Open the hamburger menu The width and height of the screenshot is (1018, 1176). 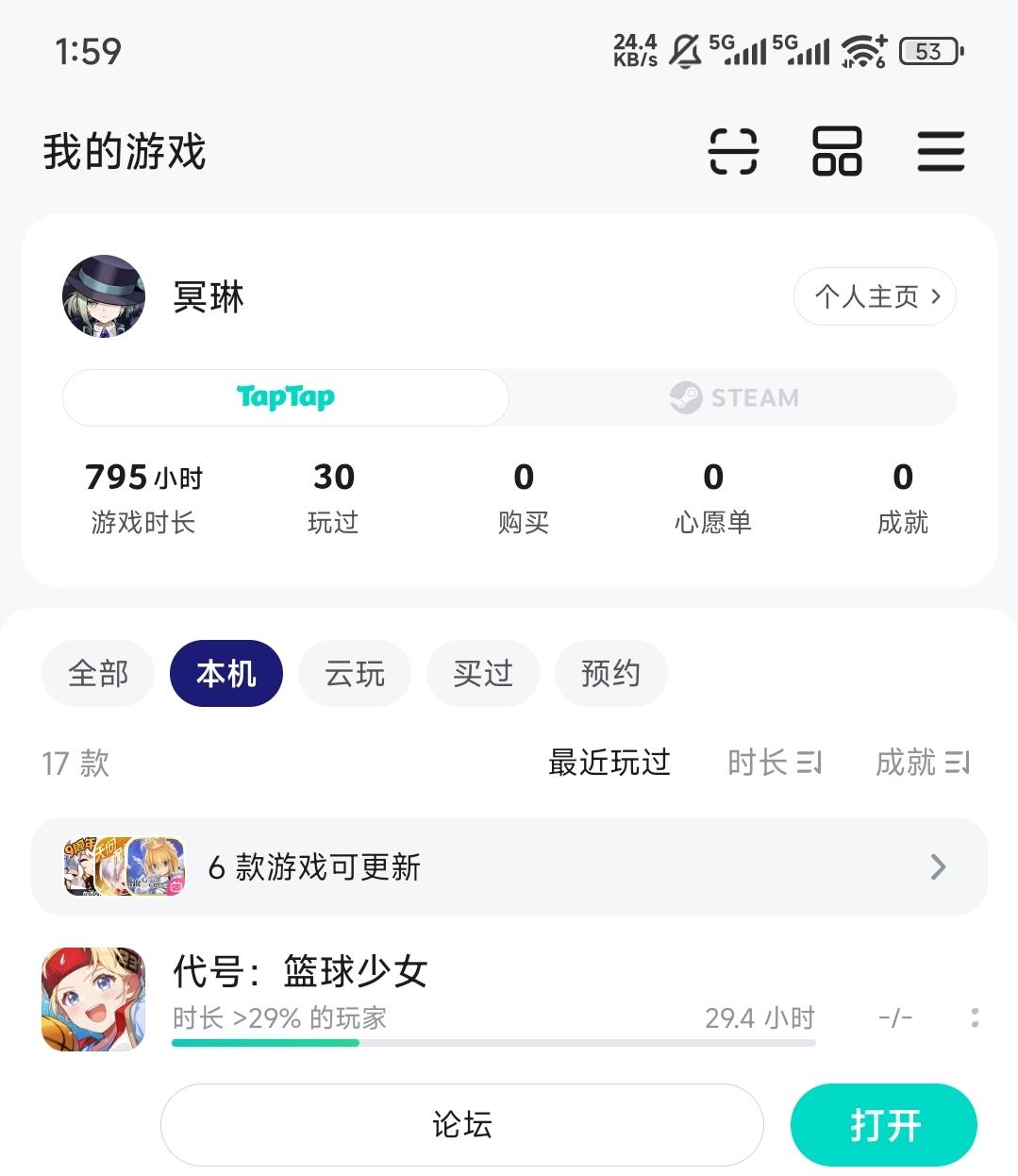940,151
